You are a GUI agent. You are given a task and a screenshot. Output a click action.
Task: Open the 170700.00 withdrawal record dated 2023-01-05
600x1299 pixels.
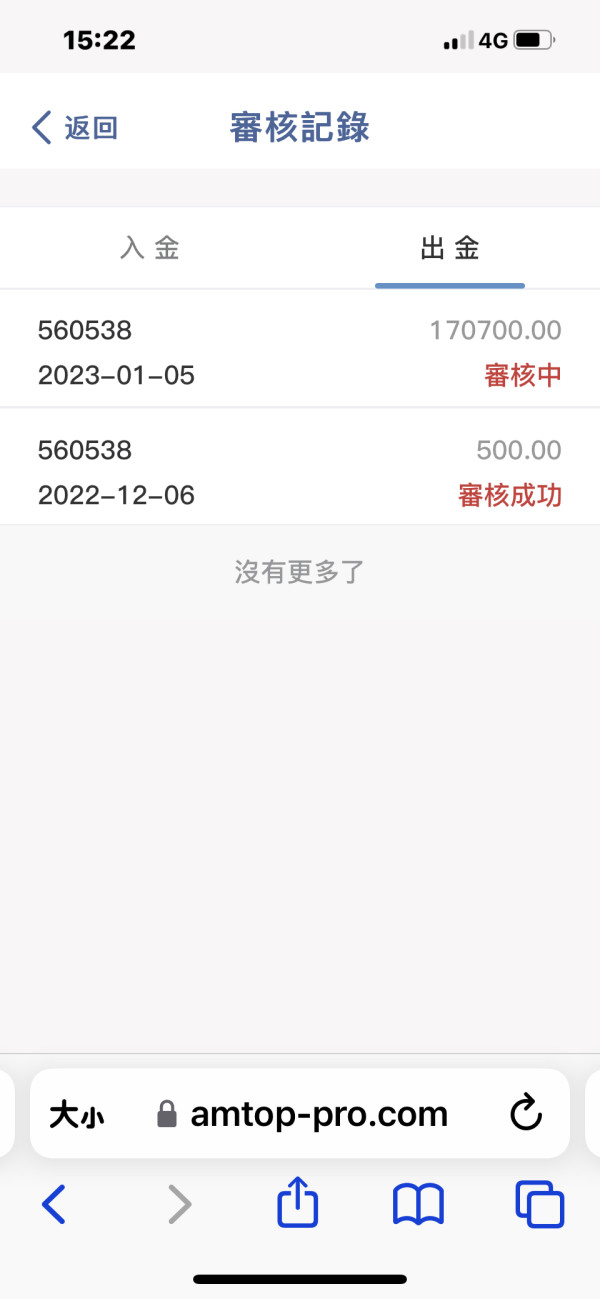(300, 352)
